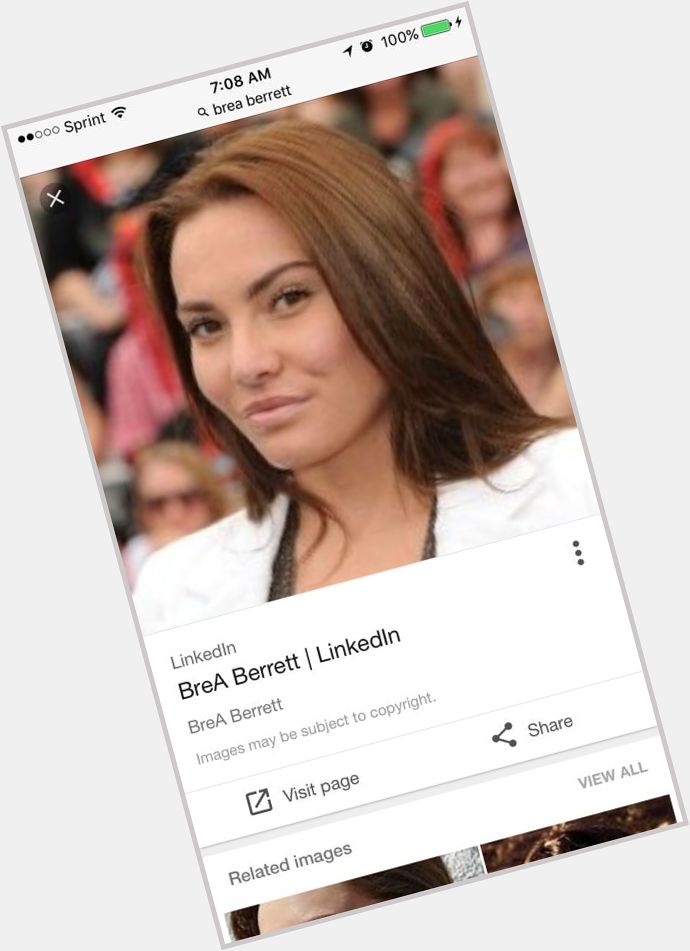Close the image viewer
This screenshot has width=690, height=951.
(x=56, y=198)
